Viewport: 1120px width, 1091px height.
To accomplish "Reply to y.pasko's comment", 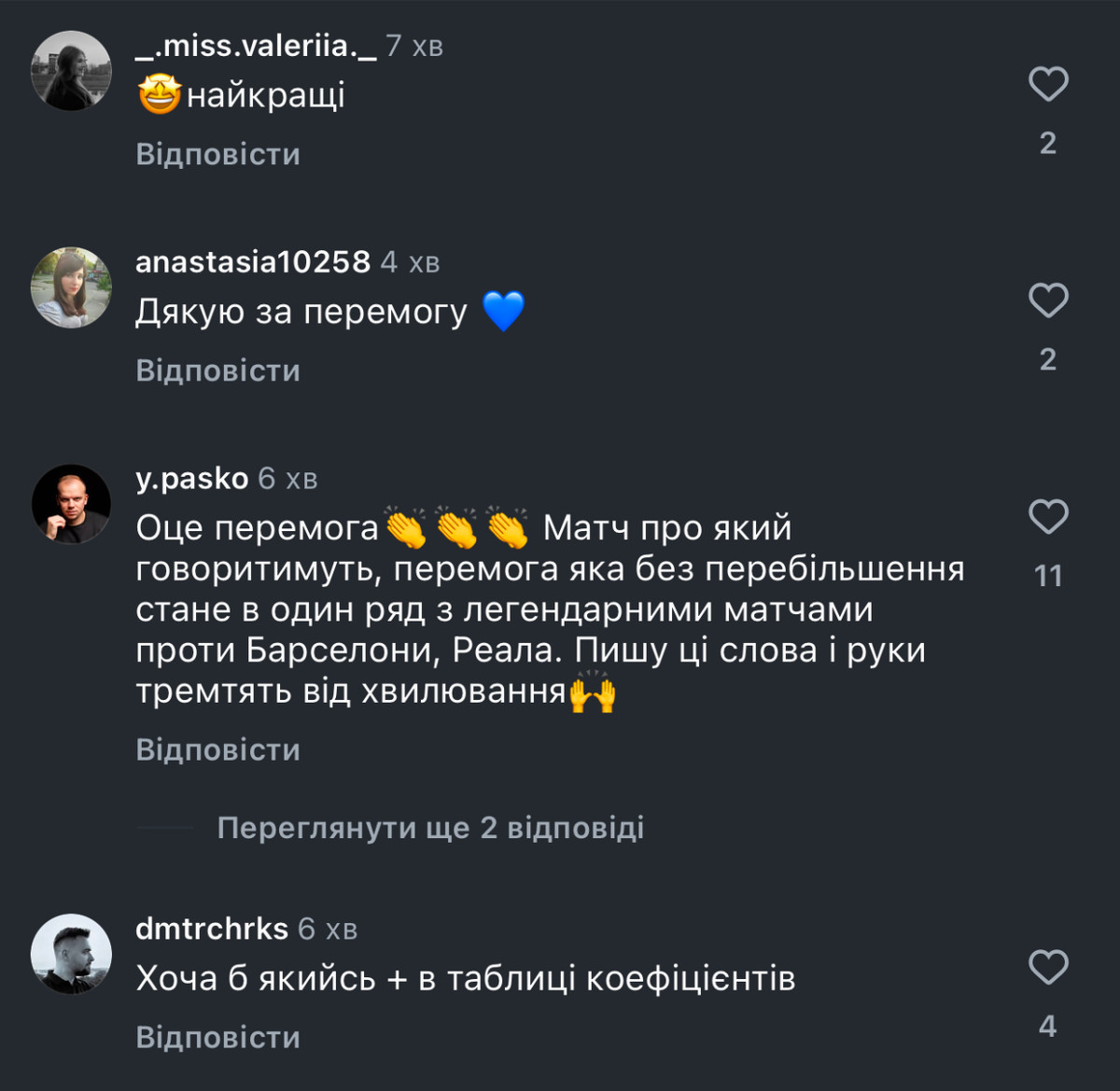I will pyautogui.click(x=217, y=749).
